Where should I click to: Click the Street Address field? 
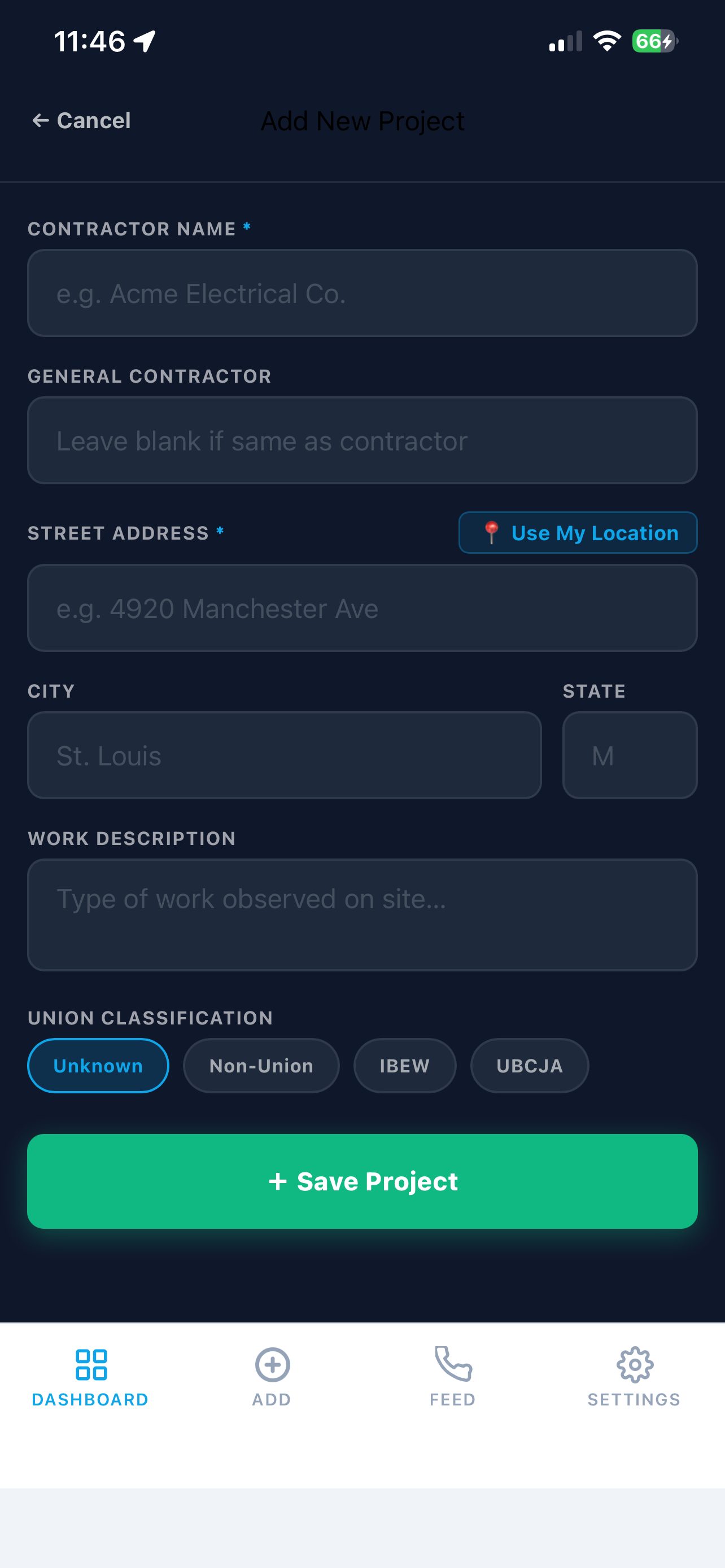point(362,607)
